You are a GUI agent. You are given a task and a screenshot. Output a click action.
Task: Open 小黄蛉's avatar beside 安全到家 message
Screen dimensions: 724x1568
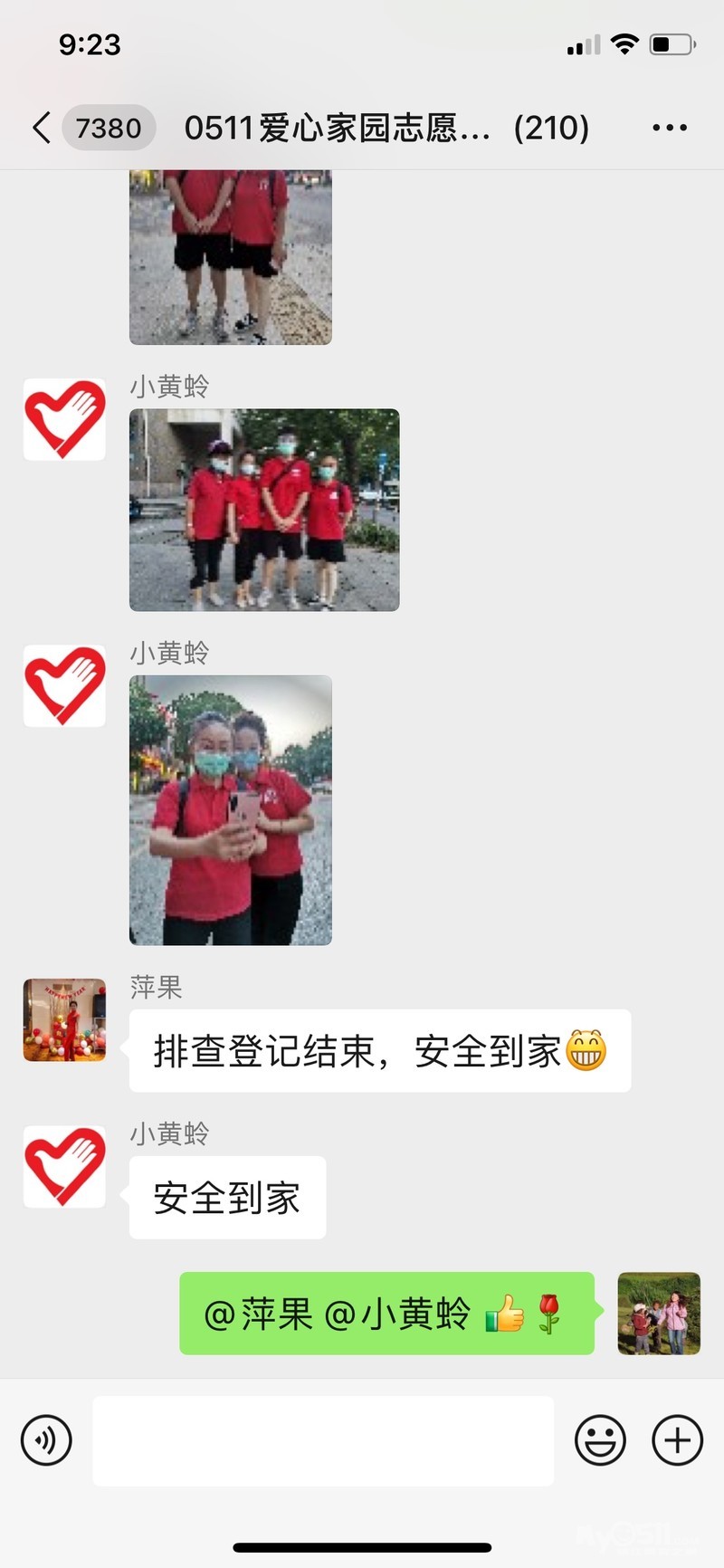click(x=64, y=1166)
